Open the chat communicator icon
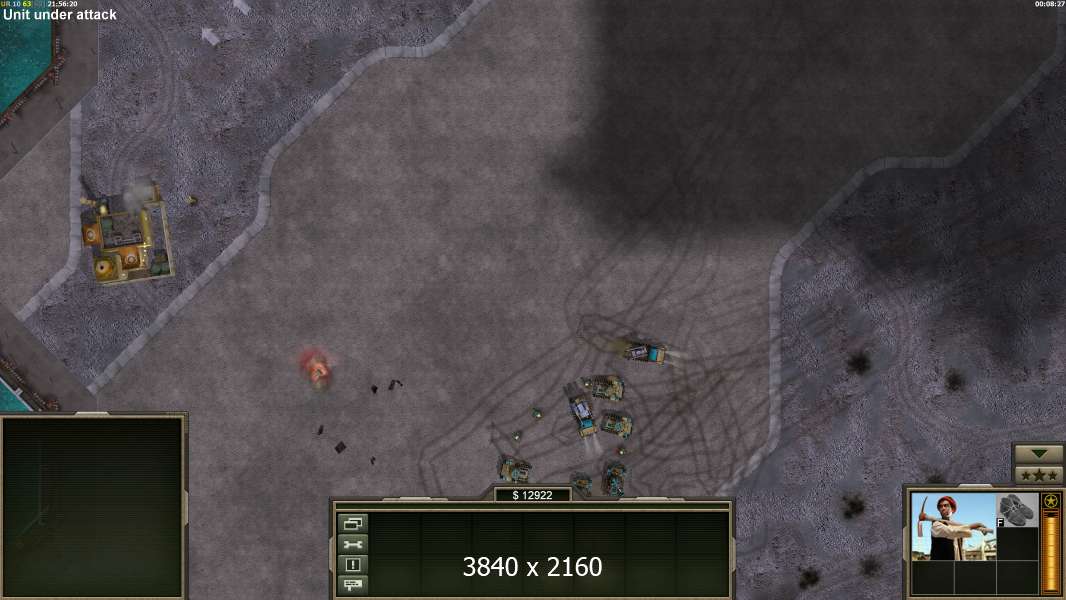Screen dimensions: 1066x600 [x=353, y=583]
